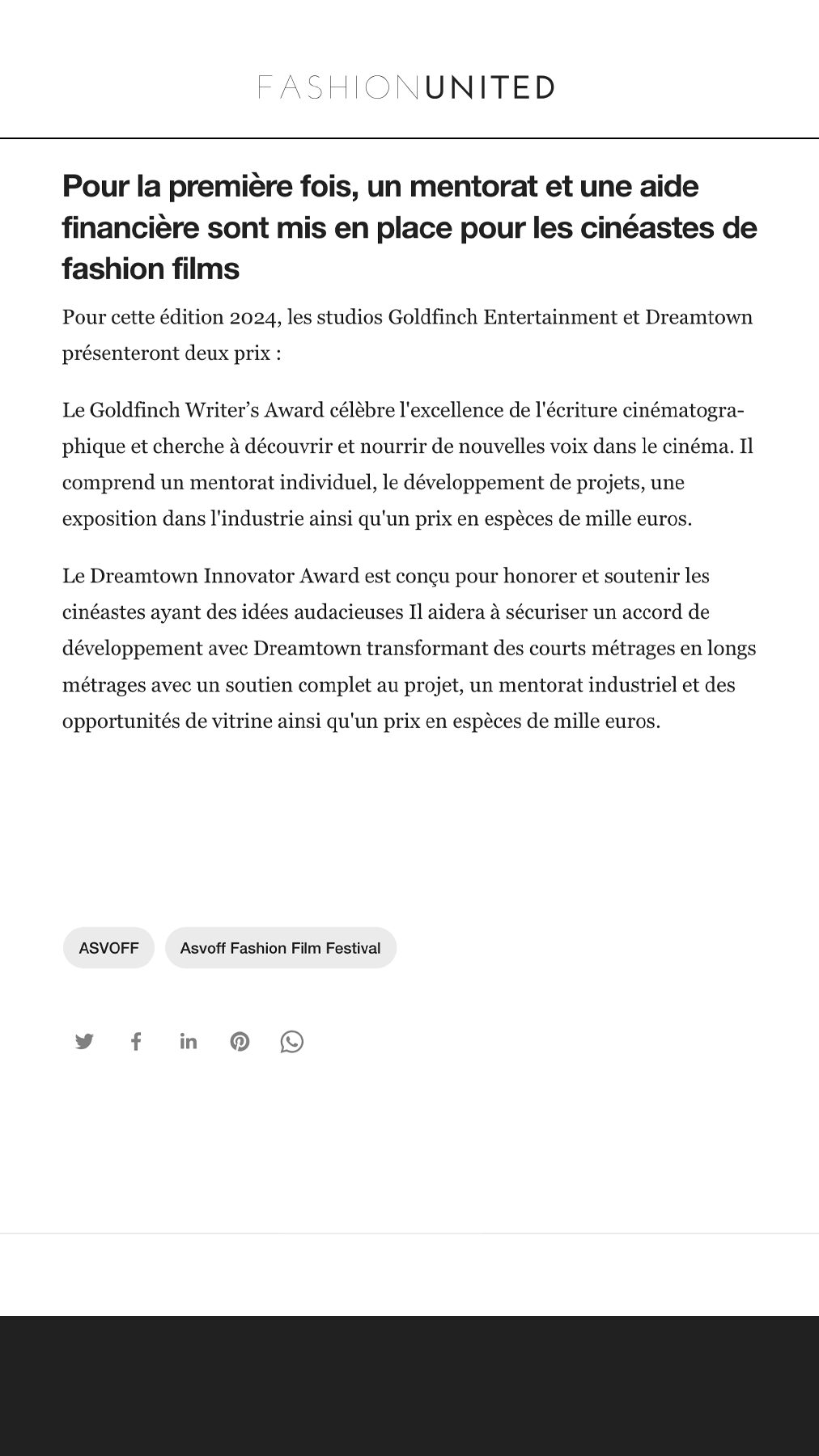Image resolution: width=819 pixels, height=1456 pixels.
Task: Open the Asvoff Fashion Film Festival tag
Action: 280,948
